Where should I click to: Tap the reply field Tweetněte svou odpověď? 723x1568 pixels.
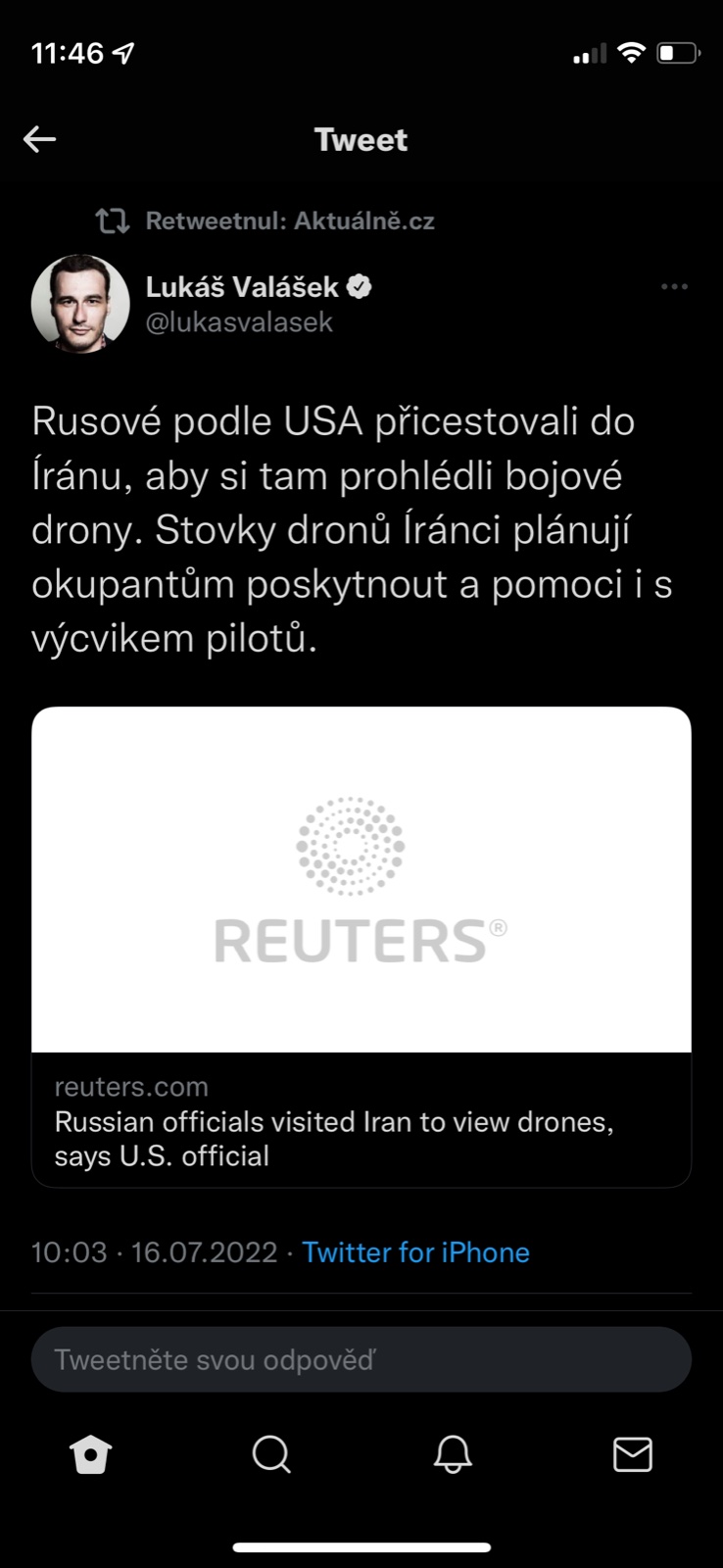pos(361,1359)
